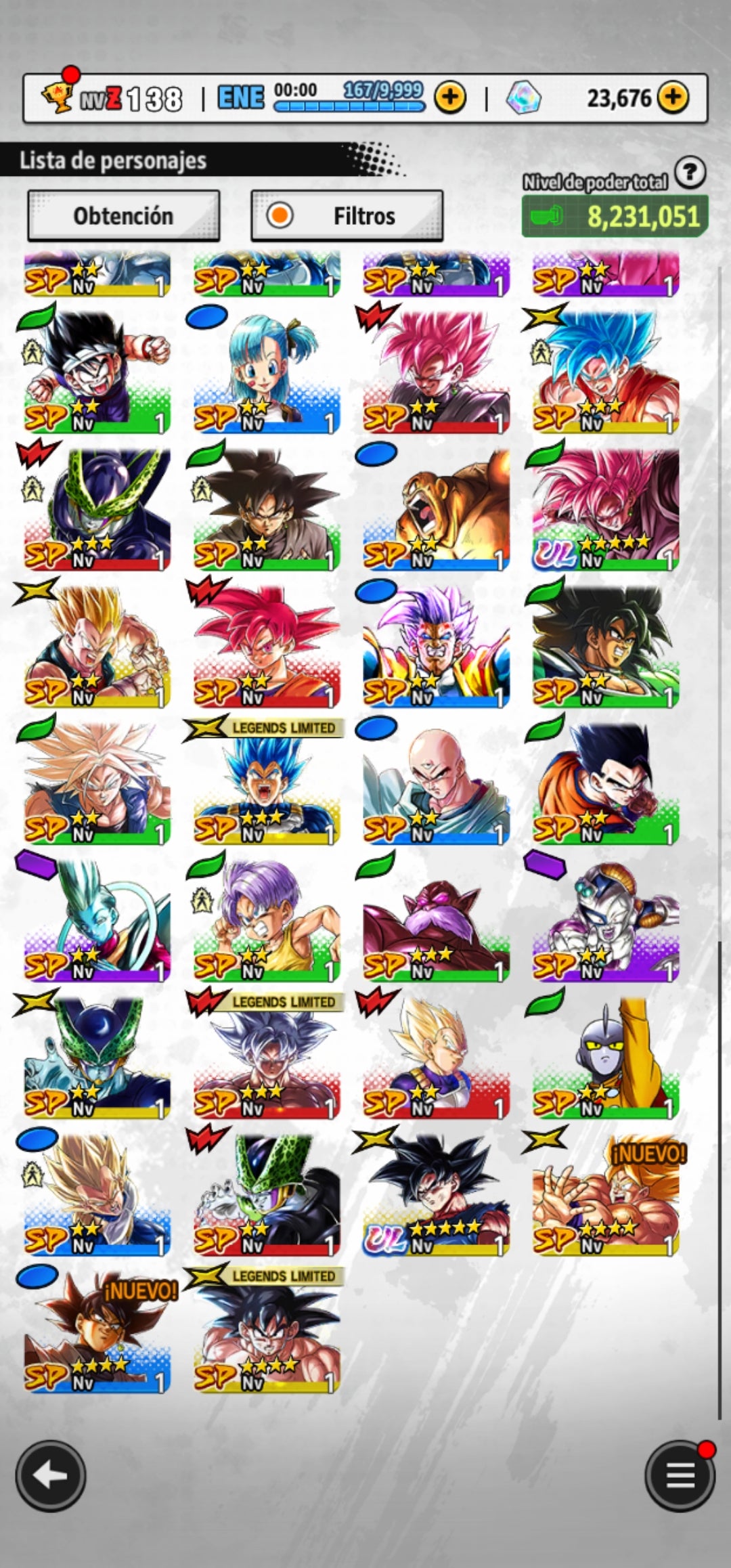The width and height of the screenshot is (731, 1568).
Task: Open the Obtención sort button
Action: pyautogui.click(x=123, y=216)
